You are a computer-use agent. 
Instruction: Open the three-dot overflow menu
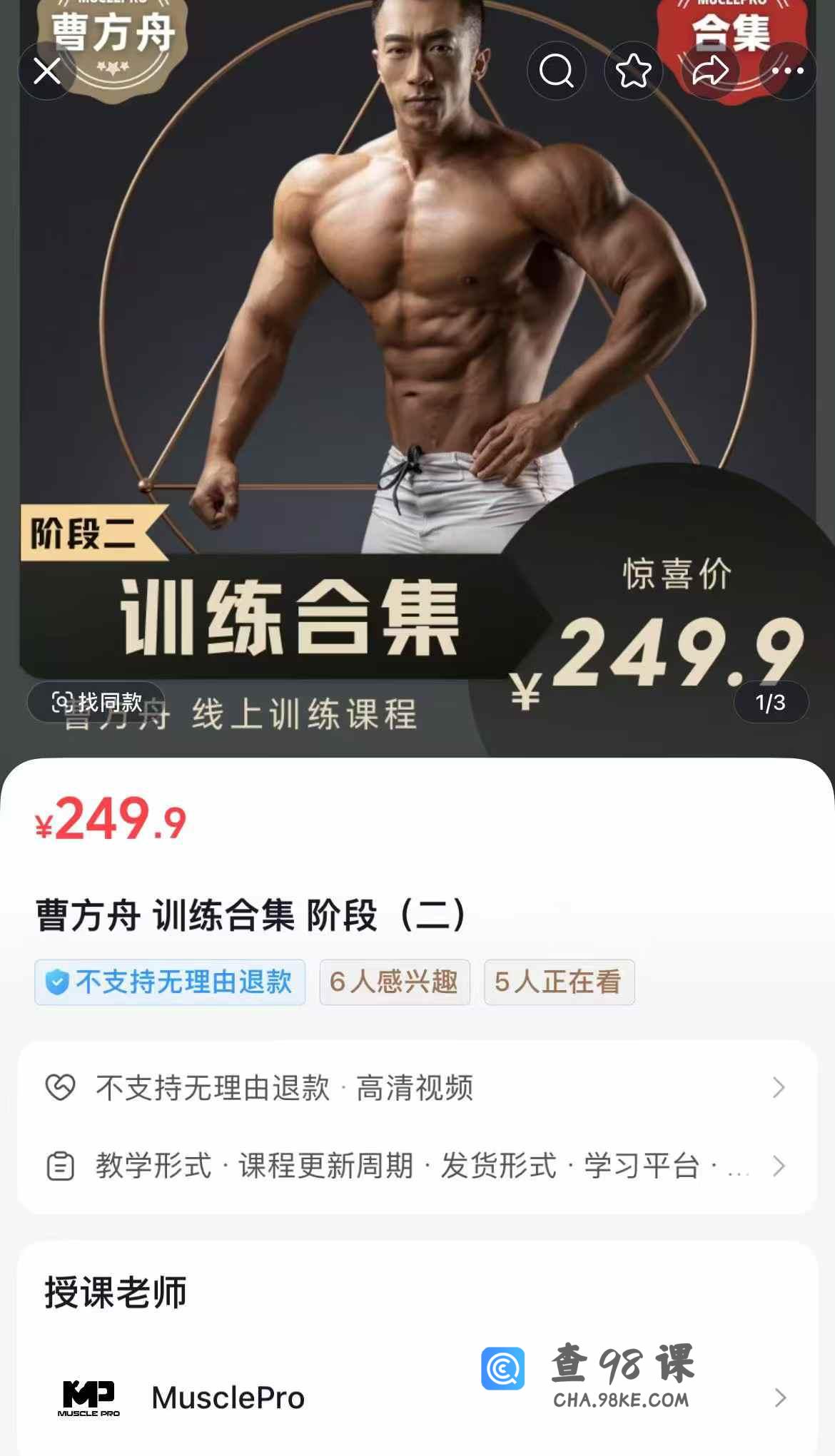(787, 71)
